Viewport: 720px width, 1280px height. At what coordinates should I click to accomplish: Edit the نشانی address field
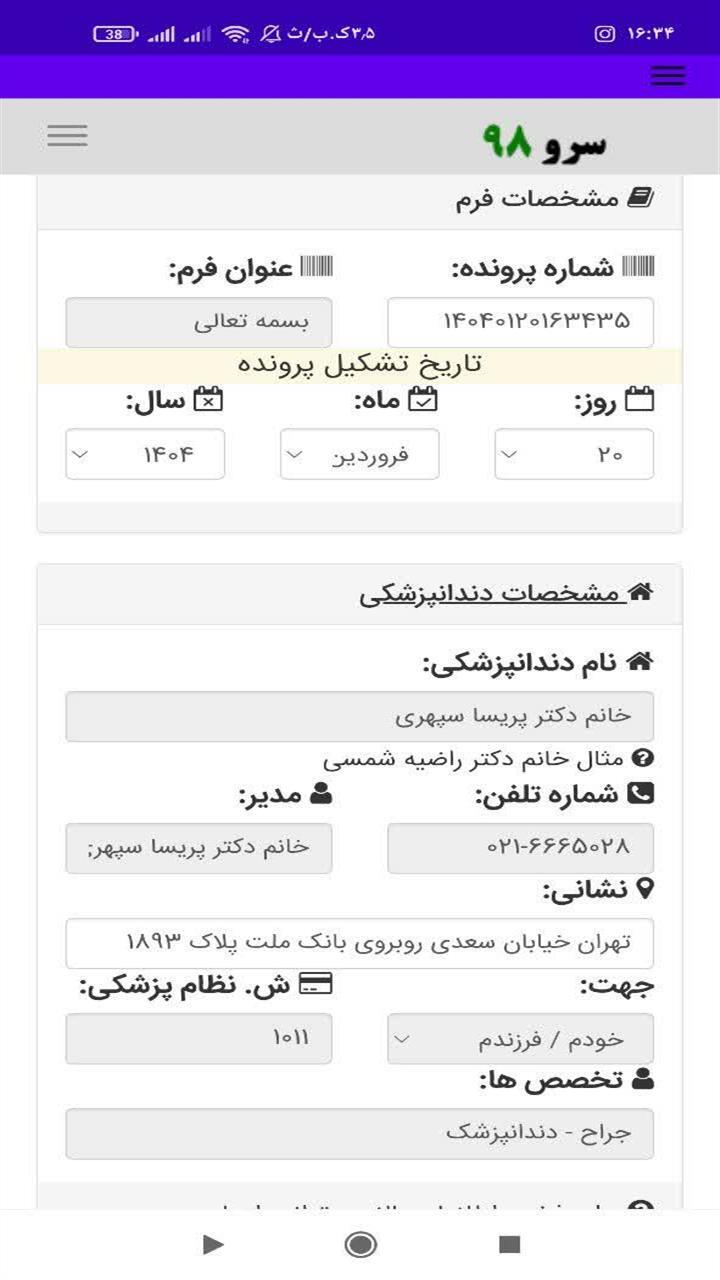click(x=360, y=943)
